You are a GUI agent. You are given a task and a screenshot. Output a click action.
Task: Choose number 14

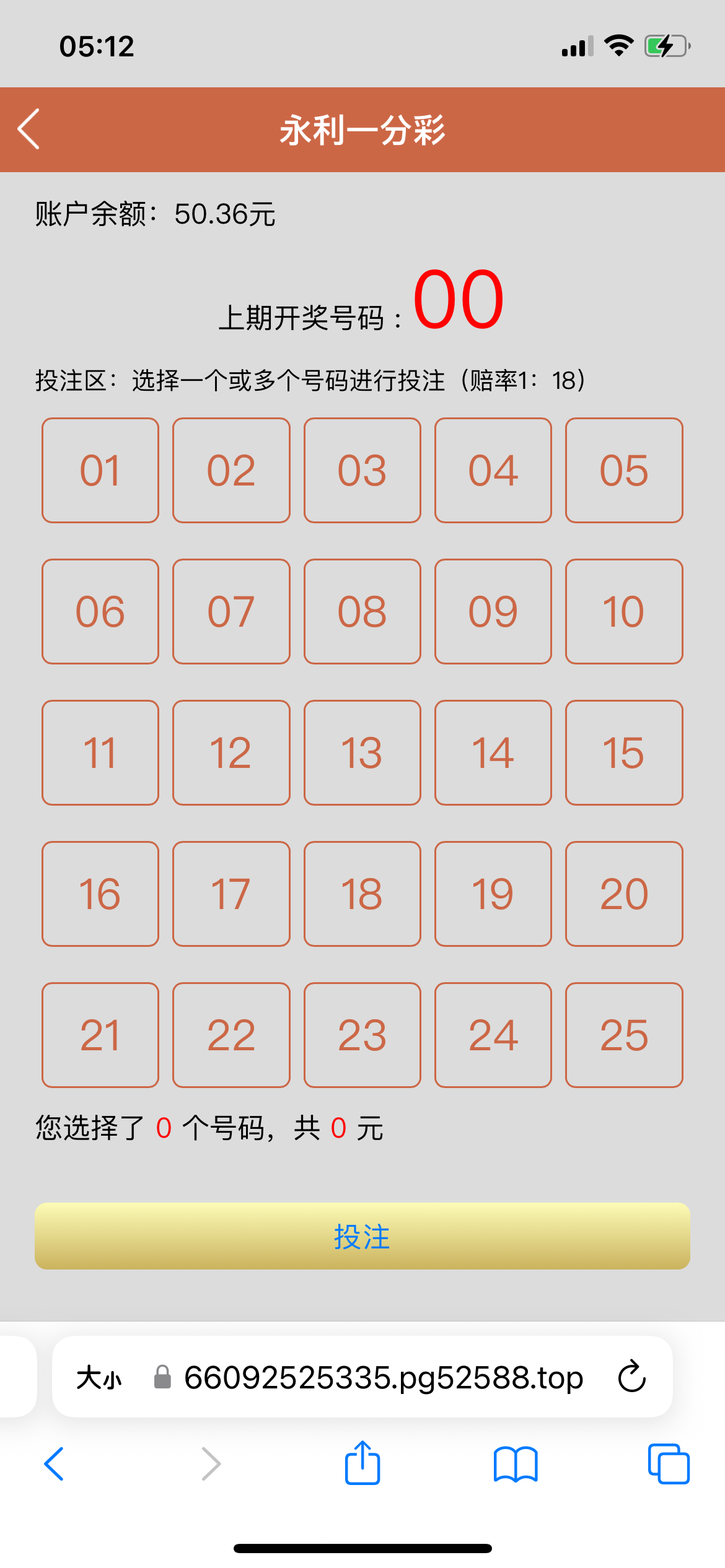[x=493, y=753]
